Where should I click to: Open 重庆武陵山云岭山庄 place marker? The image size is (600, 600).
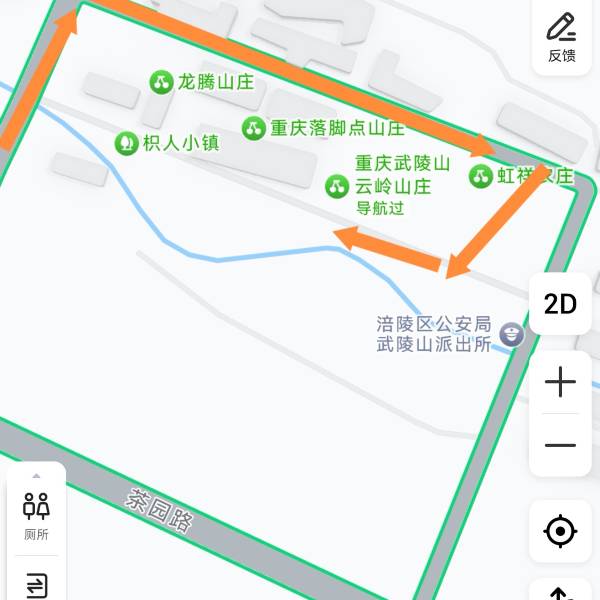click(x=337, y=185)
